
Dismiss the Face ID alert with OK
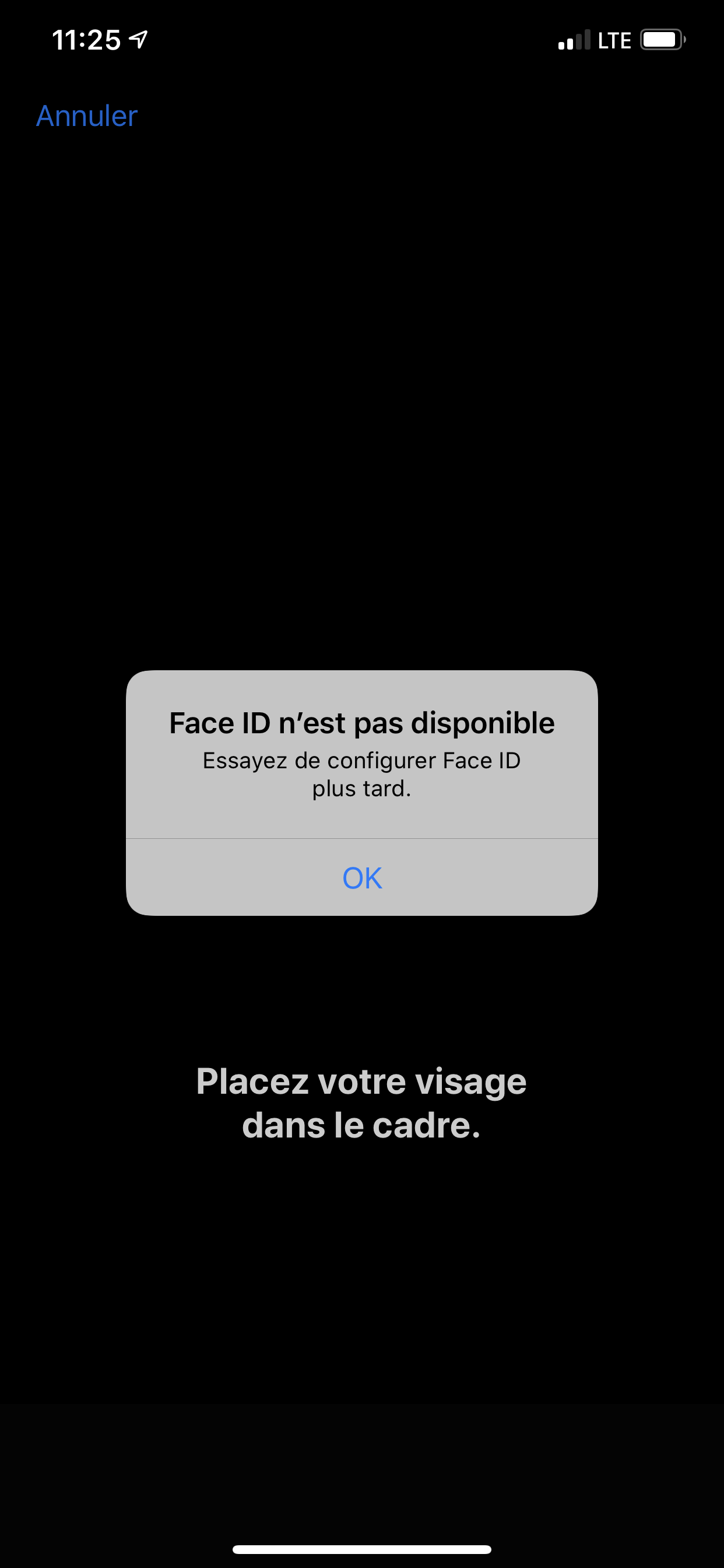[x=362, y=877]
